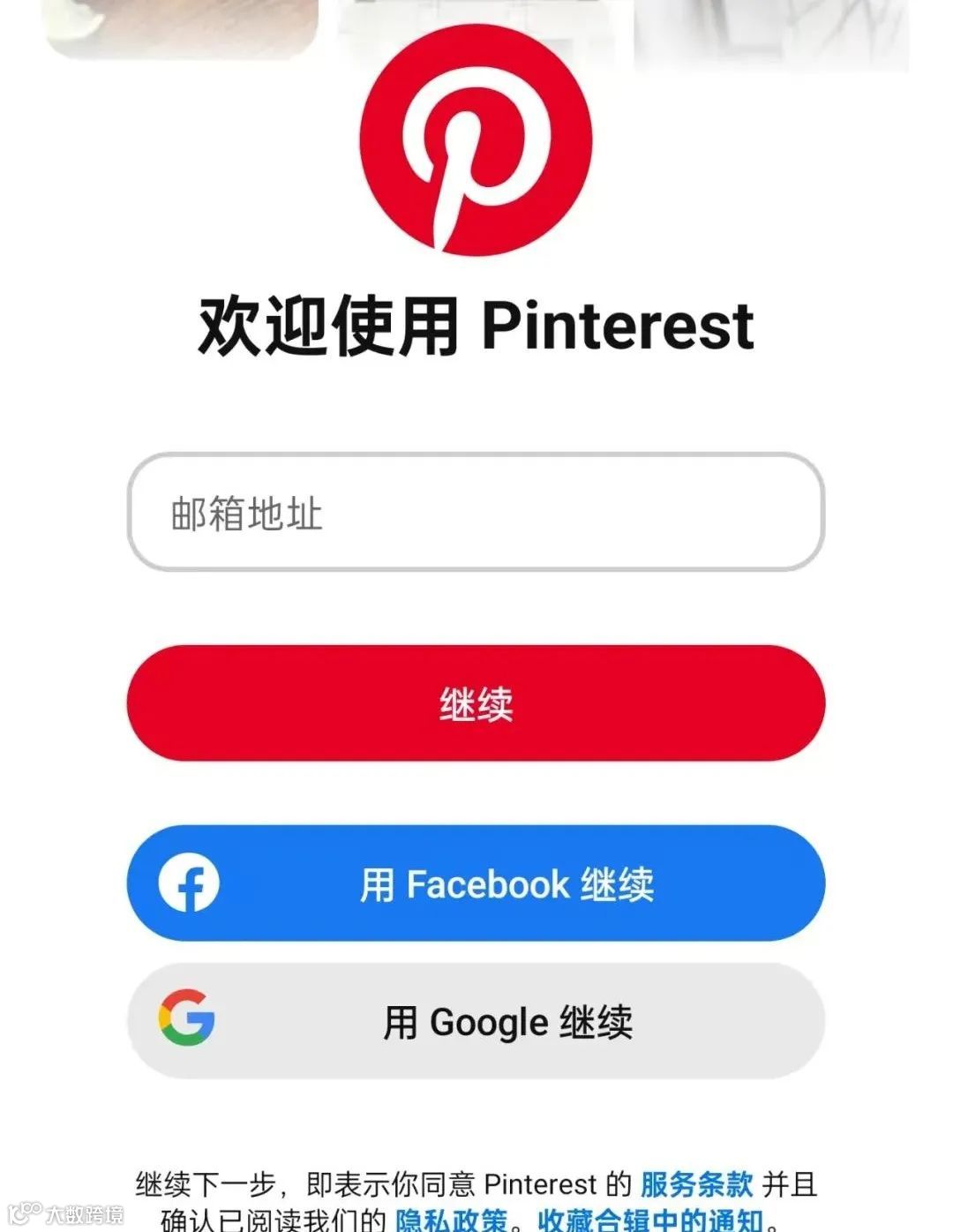Click the 用 Facebook 继续 button
953x1232 pixels.
click(476, 883)
